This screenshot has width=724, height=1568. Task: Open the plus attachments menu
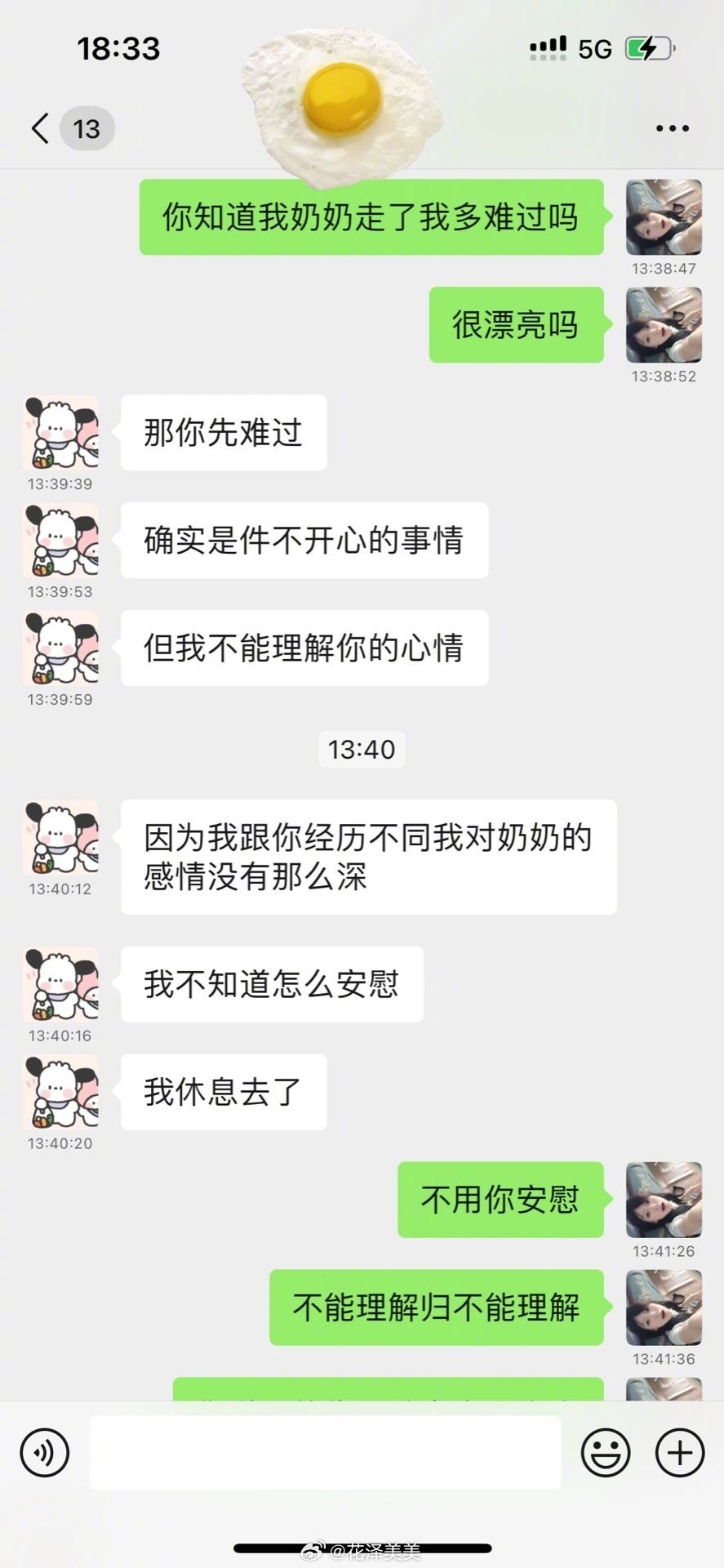click(x=679, y=1453)
